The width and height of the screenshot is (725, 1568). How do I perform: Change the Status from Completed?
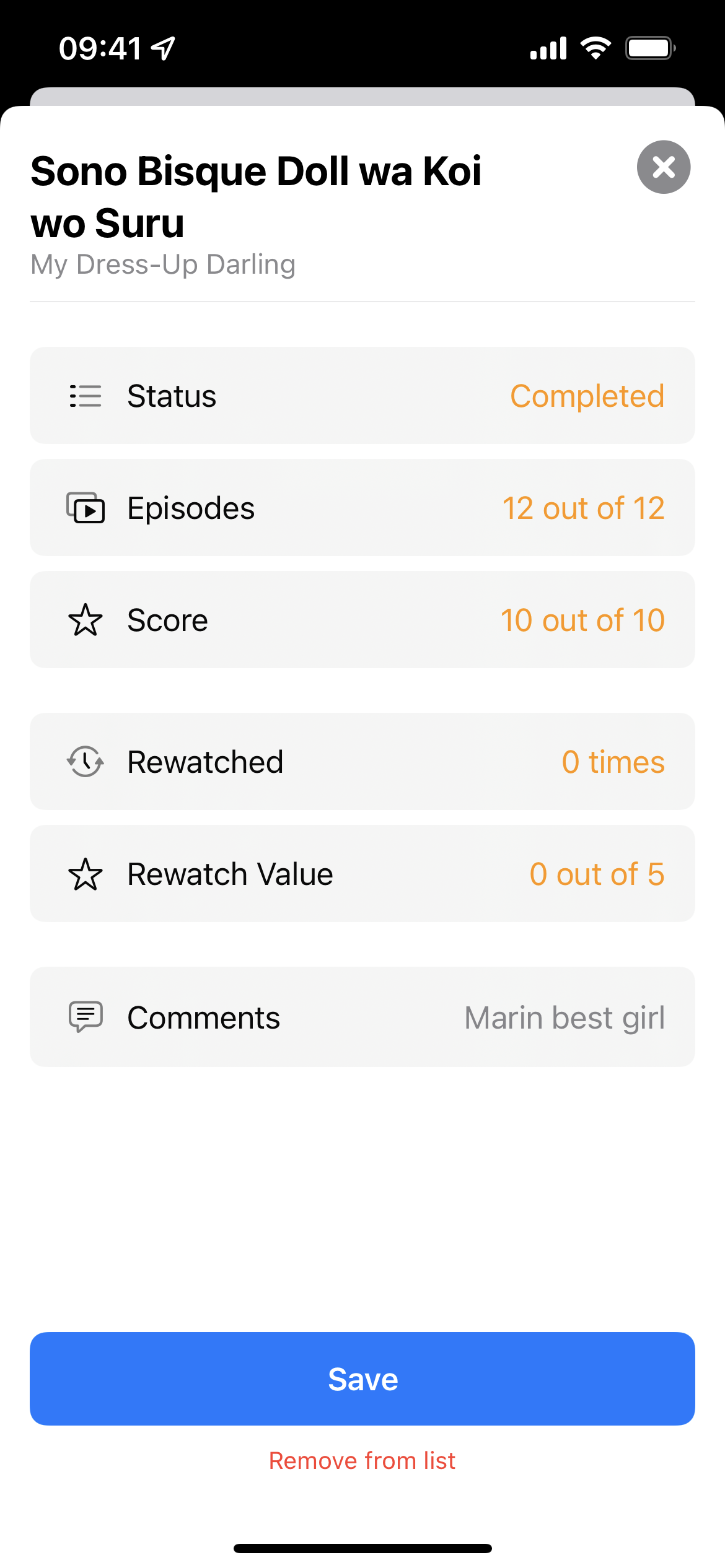click(362, 396)
